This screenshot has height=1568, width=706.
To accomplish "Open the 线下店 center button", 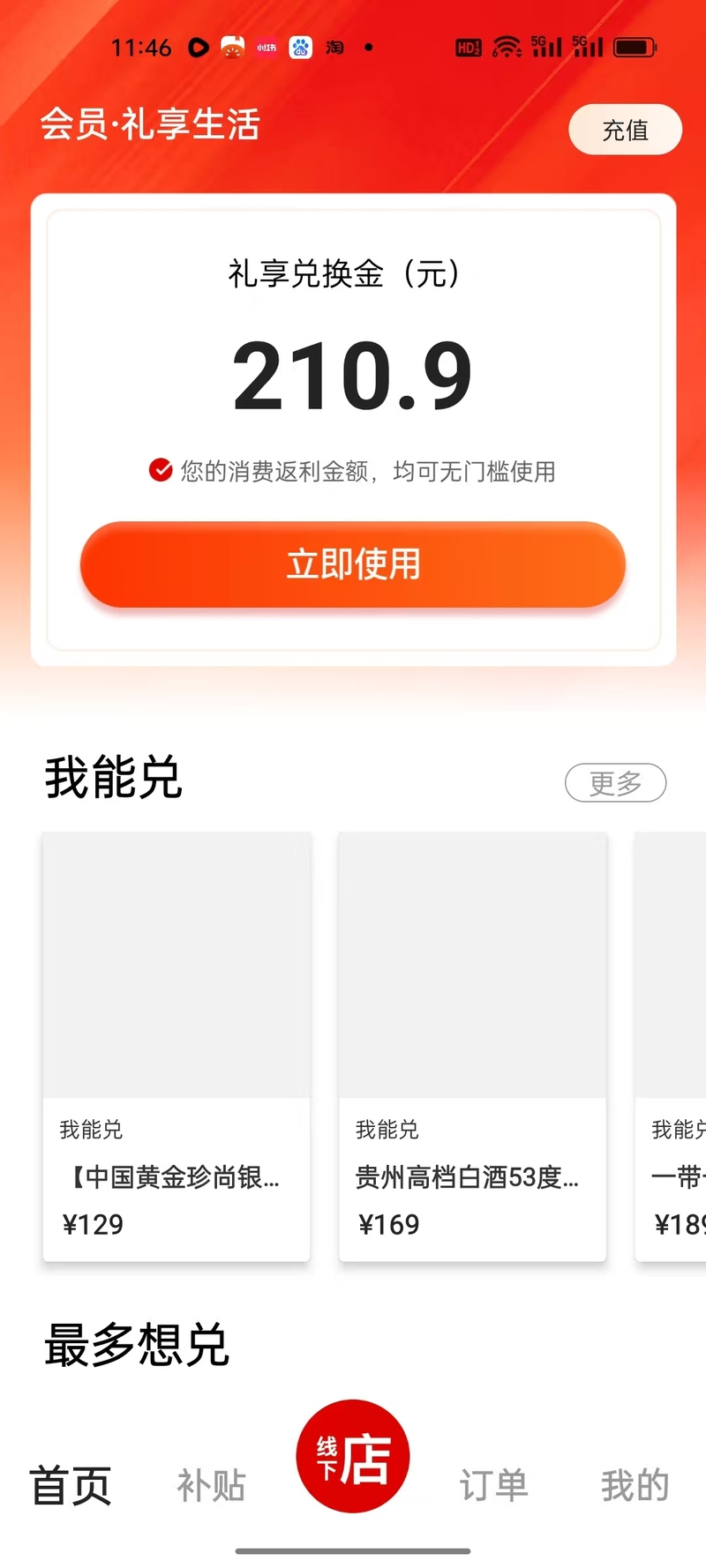I will pos(353,1456).
